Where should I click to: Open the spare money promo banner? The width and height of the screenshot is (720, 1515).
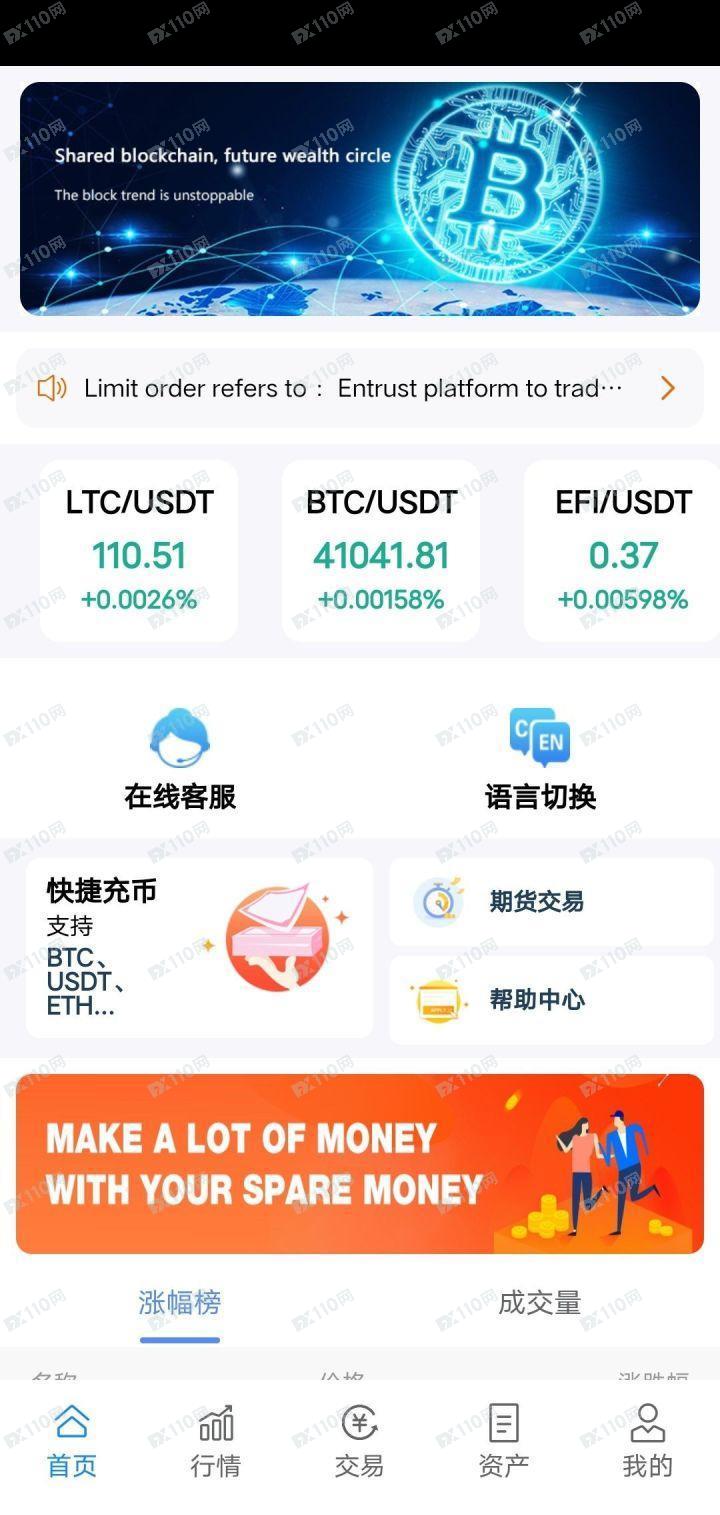[360, 1164]
